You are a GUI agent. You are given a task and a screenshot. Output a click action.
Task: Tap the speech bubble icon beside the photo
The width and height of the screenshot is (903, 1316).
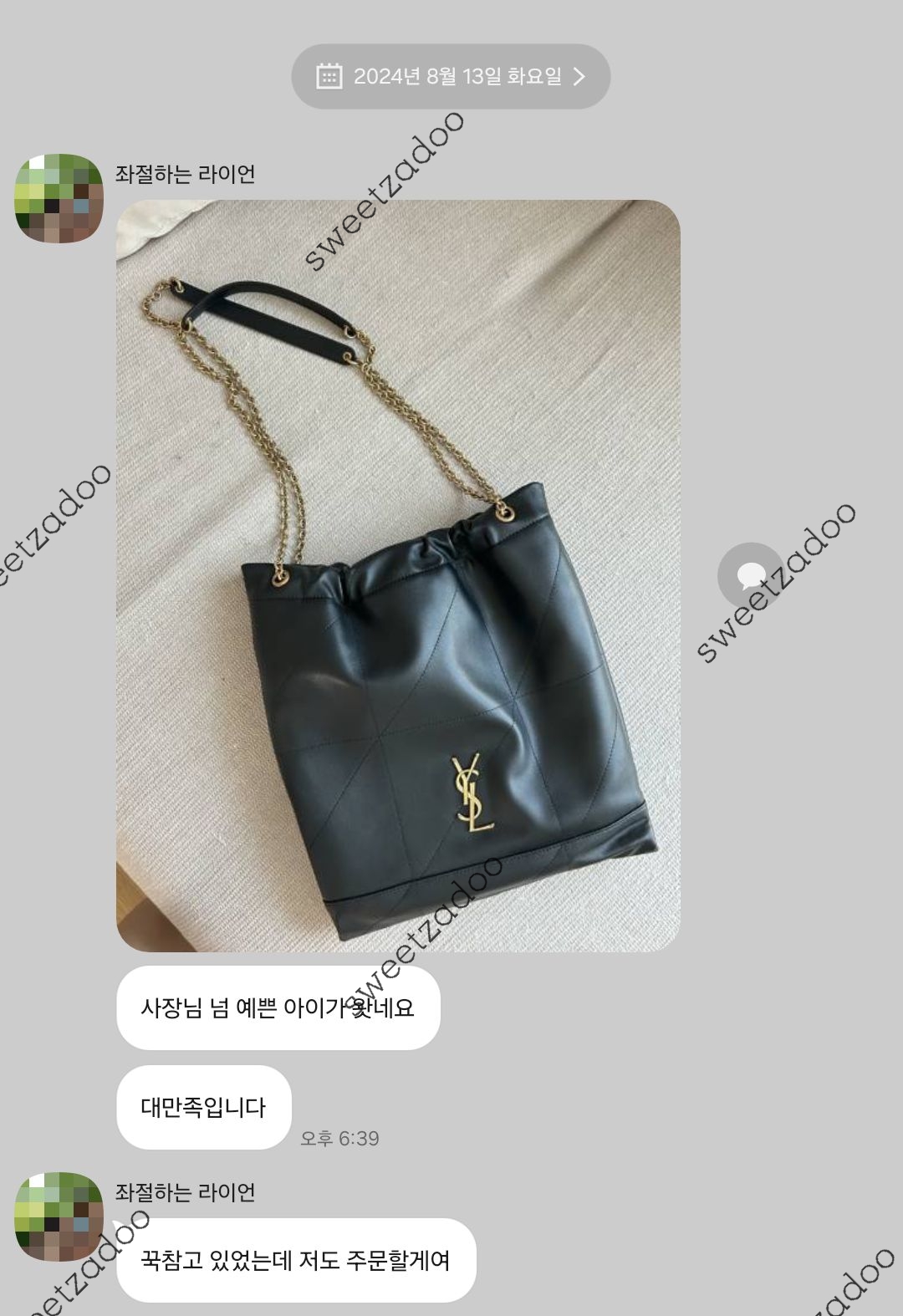point(750,575)
